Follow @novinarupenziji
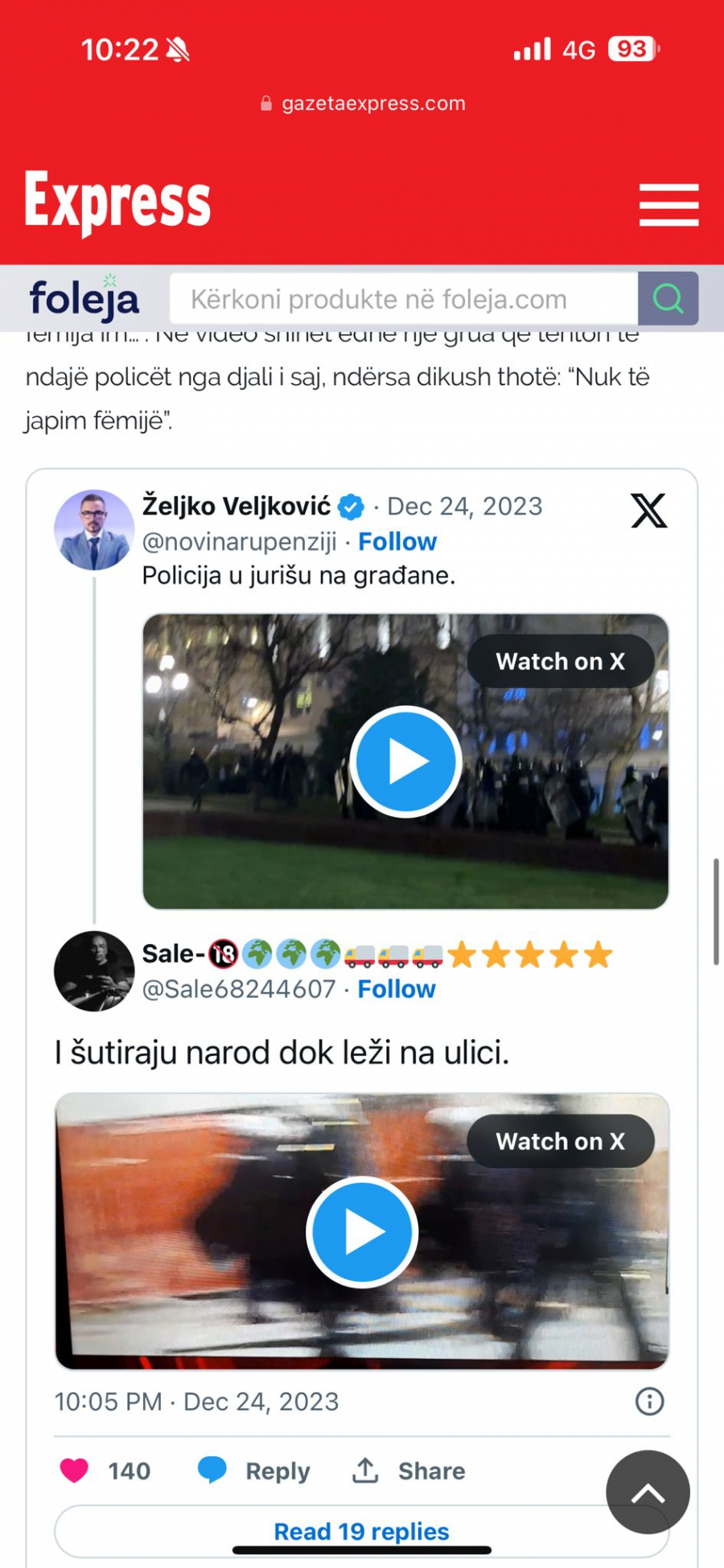The image size is (724, 1568). (397, 542)
